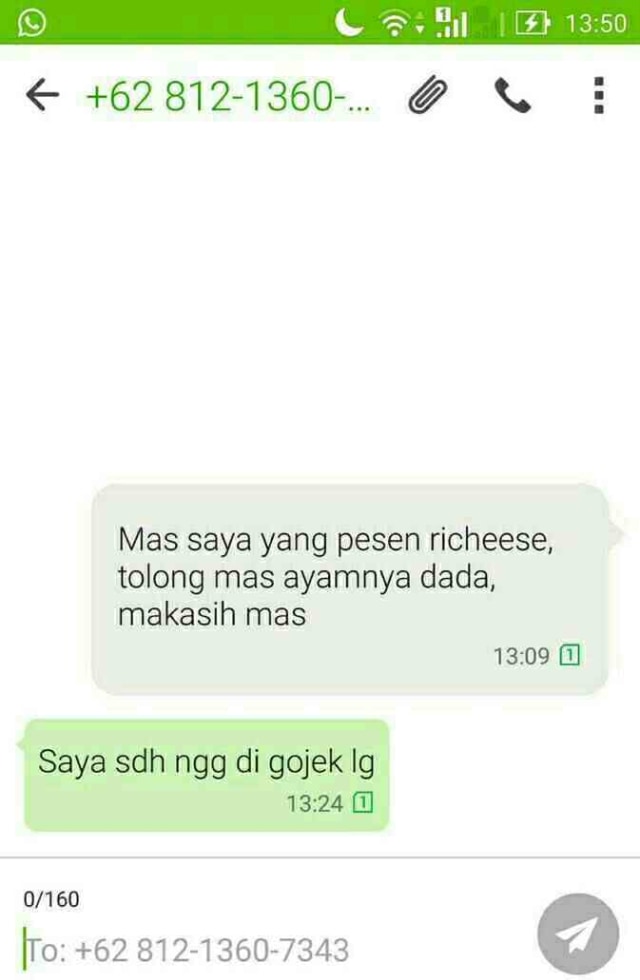Open the attachment paperclip icon
Screen dimensions: 640x980
pyautogui.click(x=427, y=96)
